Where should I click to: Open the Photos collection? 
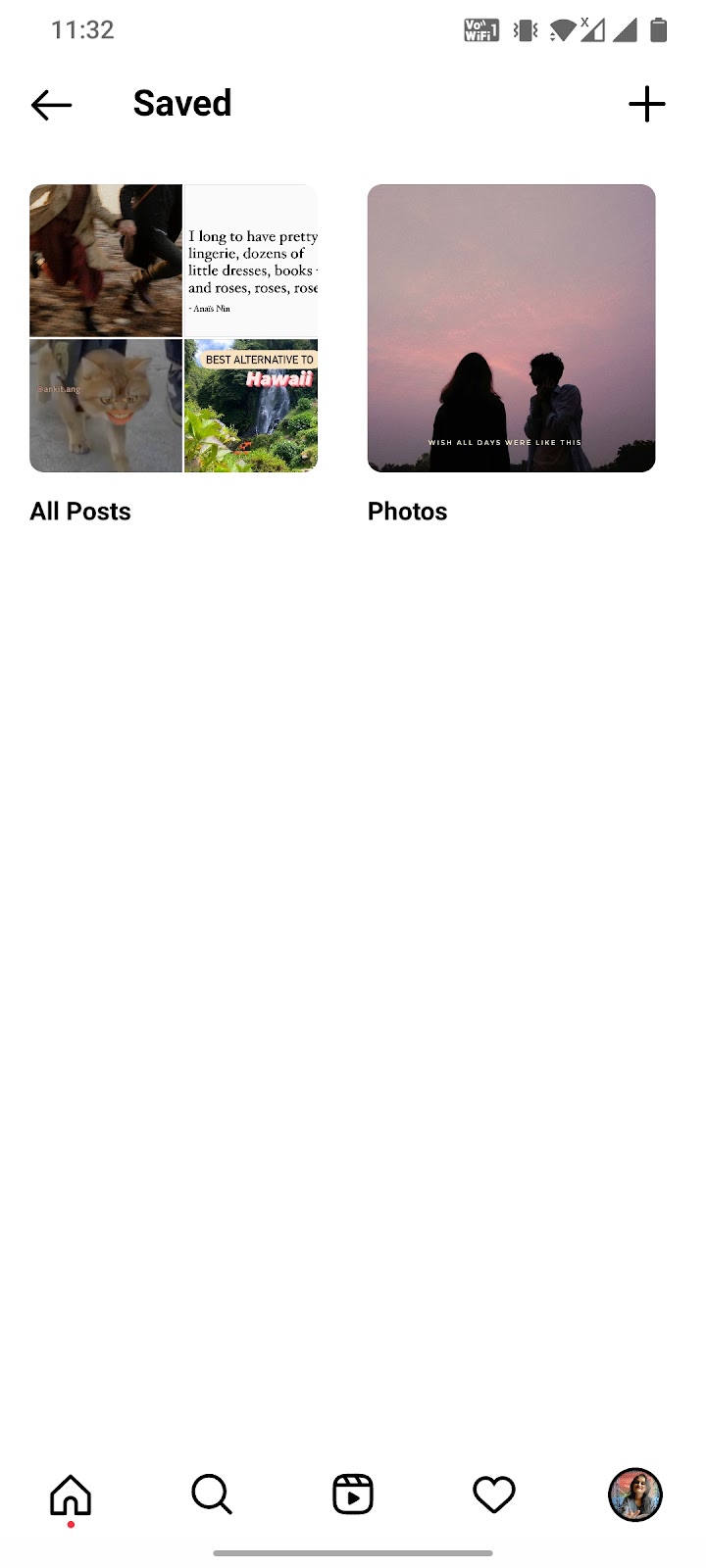(x=511, y=328)
